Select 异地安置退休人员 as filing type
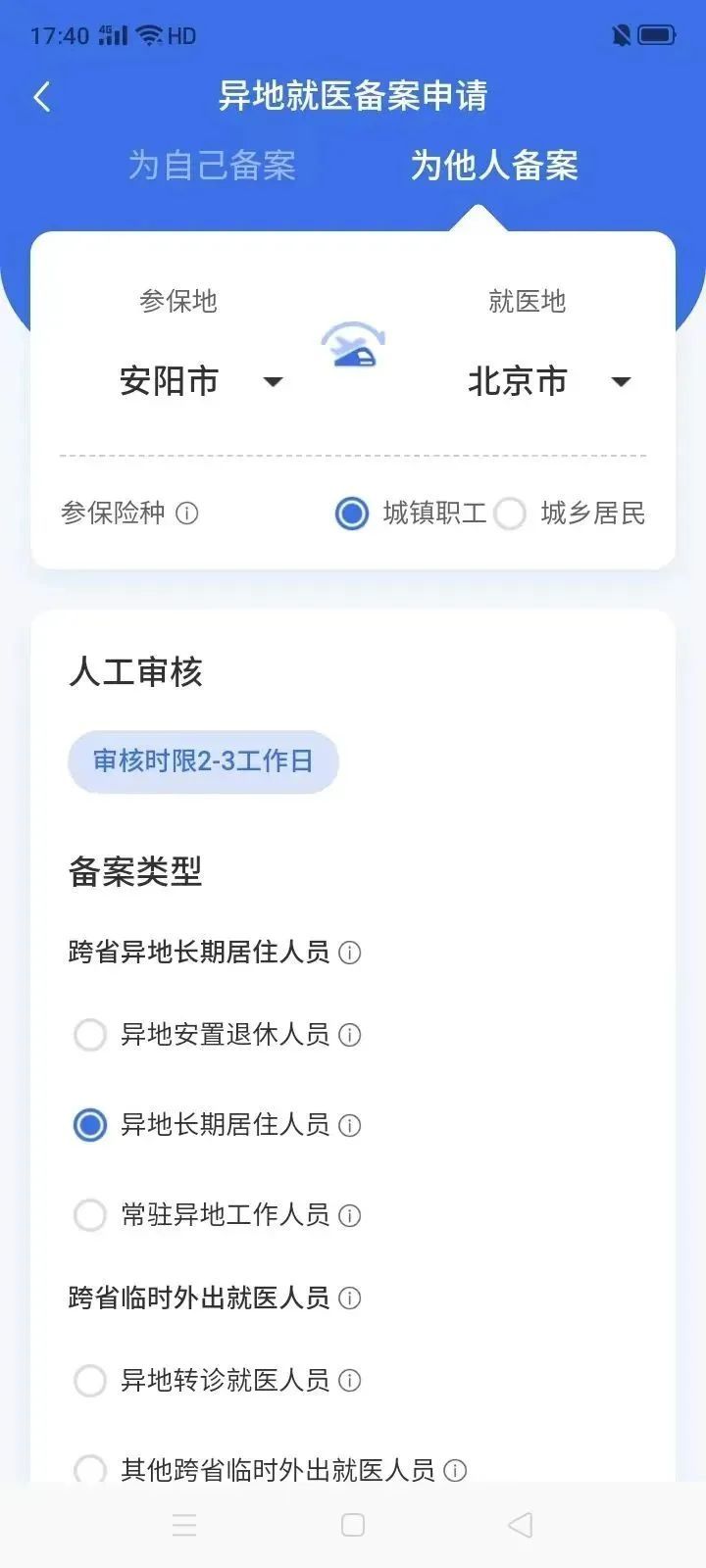Image resolution: width=706 pixels, height=1568 pixels. coord(90,1035)
